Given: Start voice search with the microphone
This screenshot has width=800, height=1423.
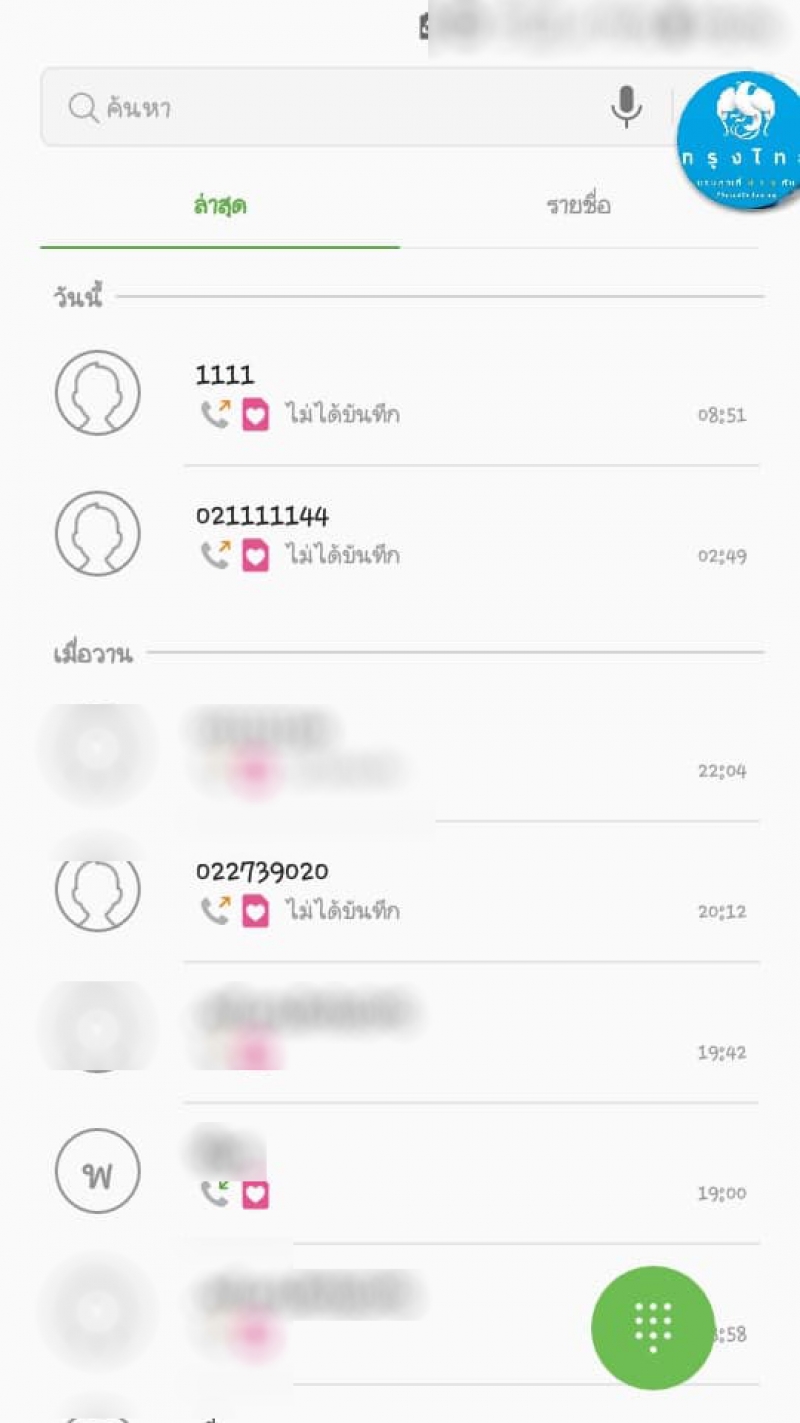Looking at the screenshot, I should click(x=626, y=107).
